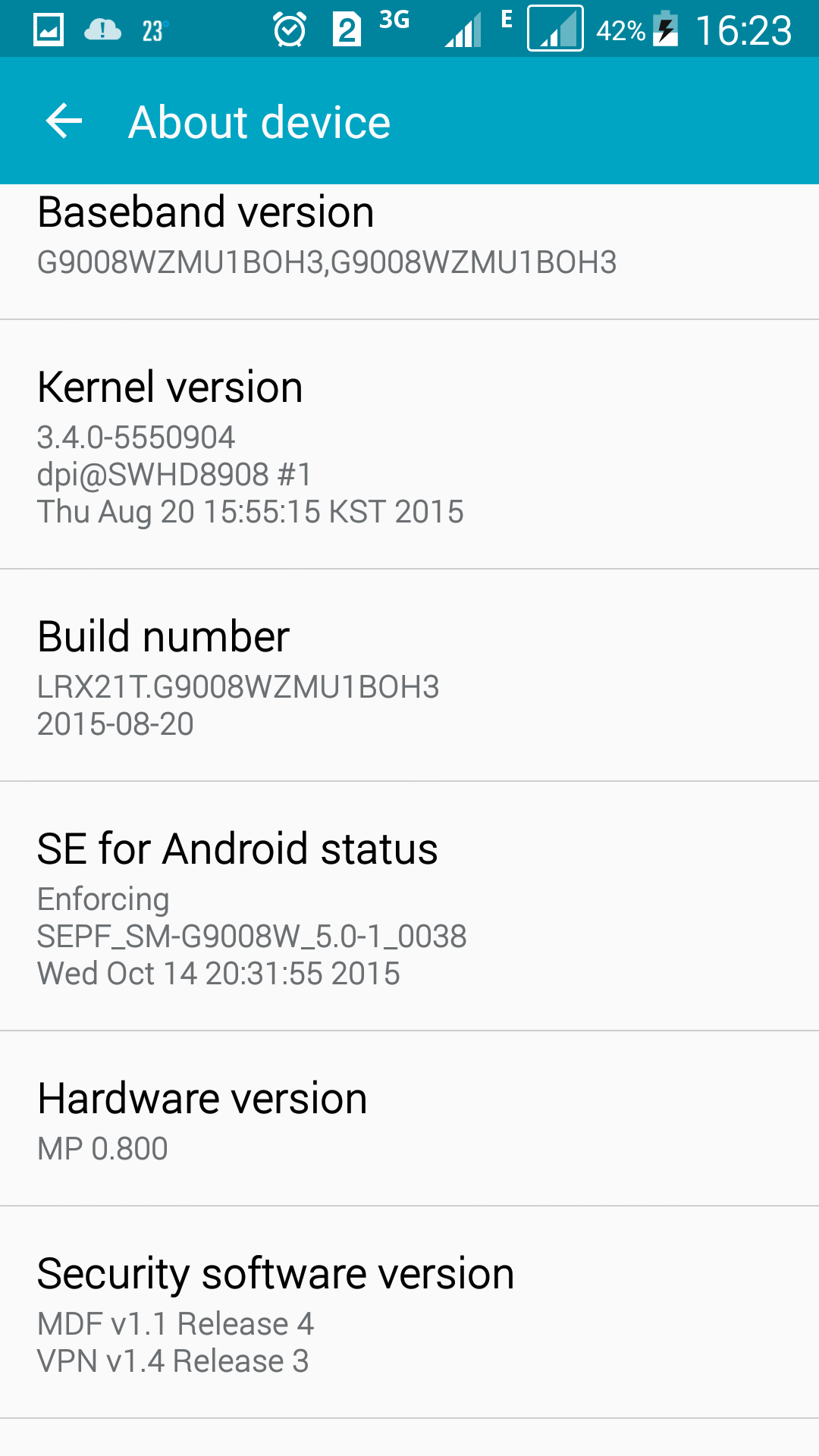
Task: Tap the Build number row
Action: click(x=409, y=676)
